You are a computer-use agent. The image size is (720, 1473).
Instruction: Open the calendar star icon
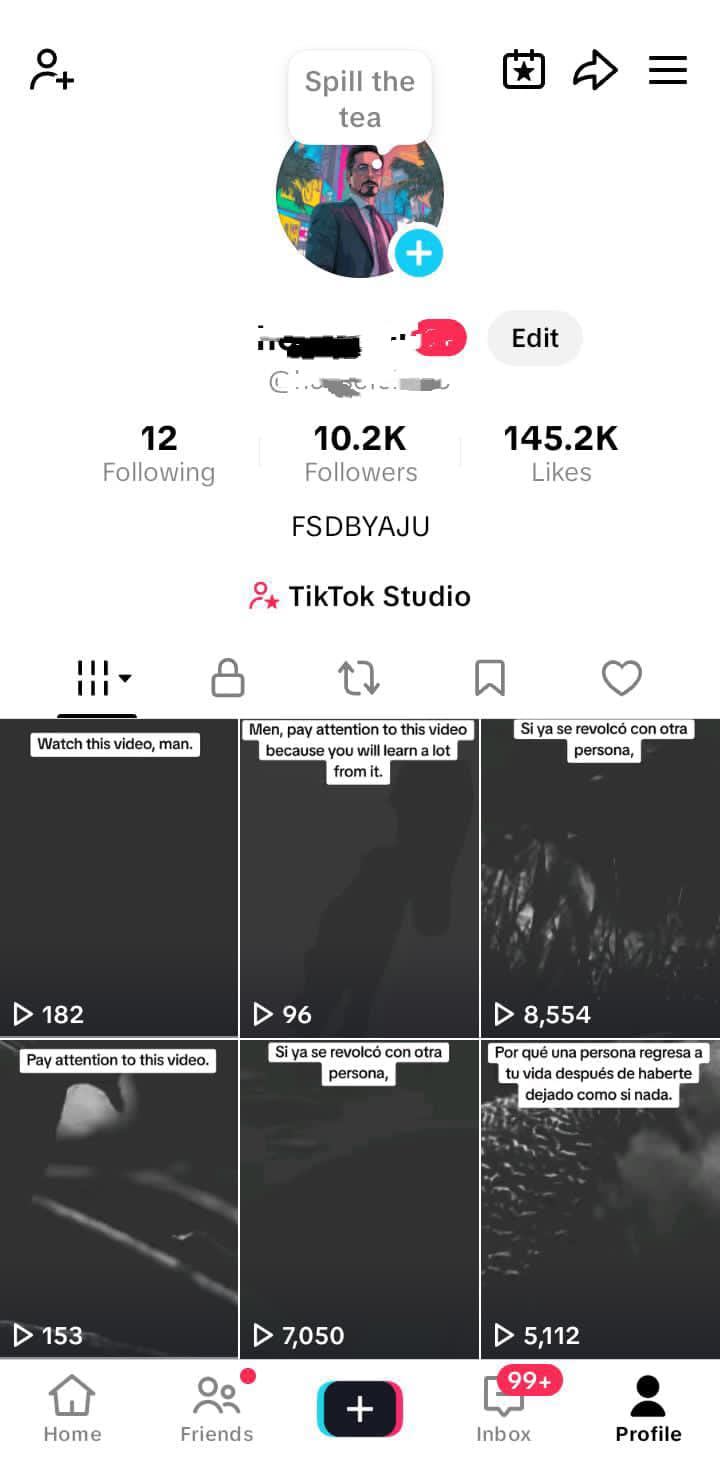click(x=523, y=70)
